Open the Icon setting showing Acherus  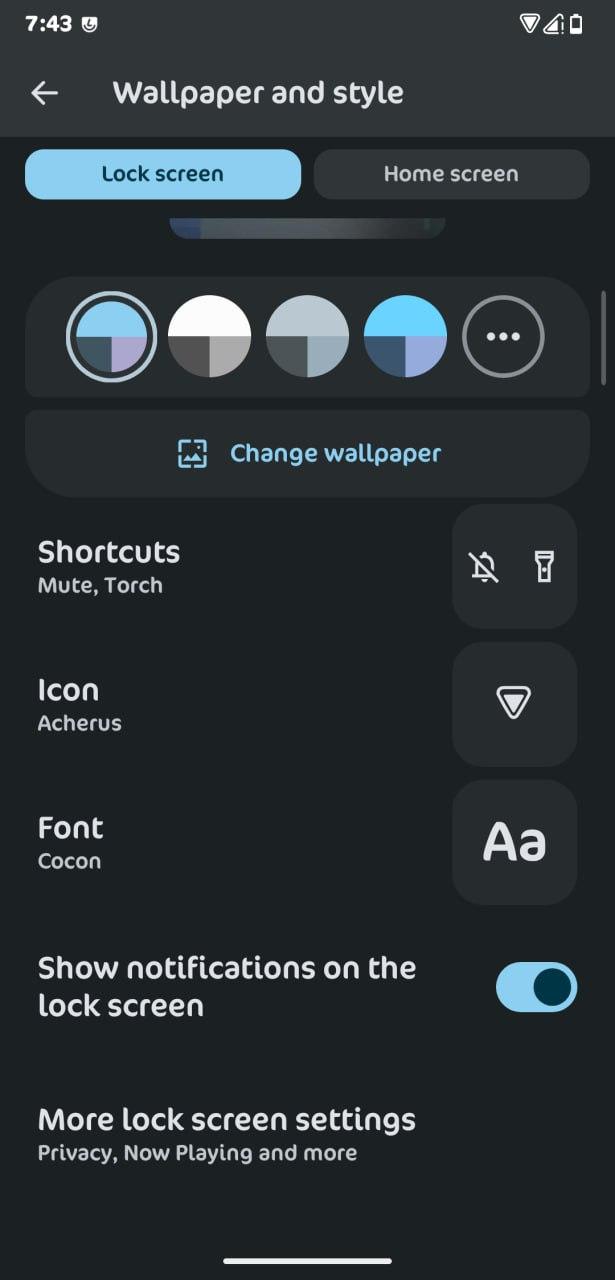pos(307,705)
